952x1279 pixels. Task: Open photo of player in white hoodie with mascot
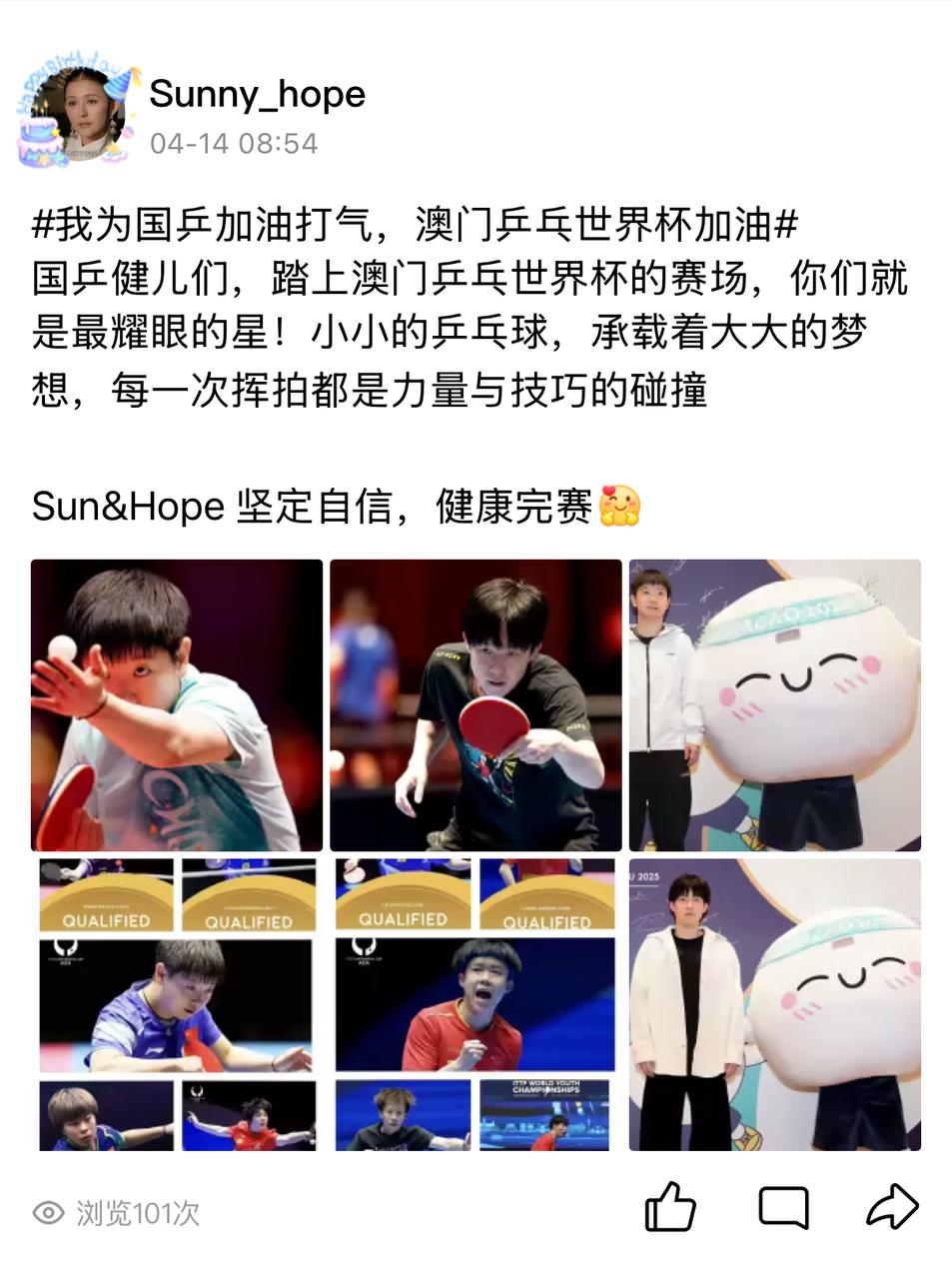(x=774, y=705)
